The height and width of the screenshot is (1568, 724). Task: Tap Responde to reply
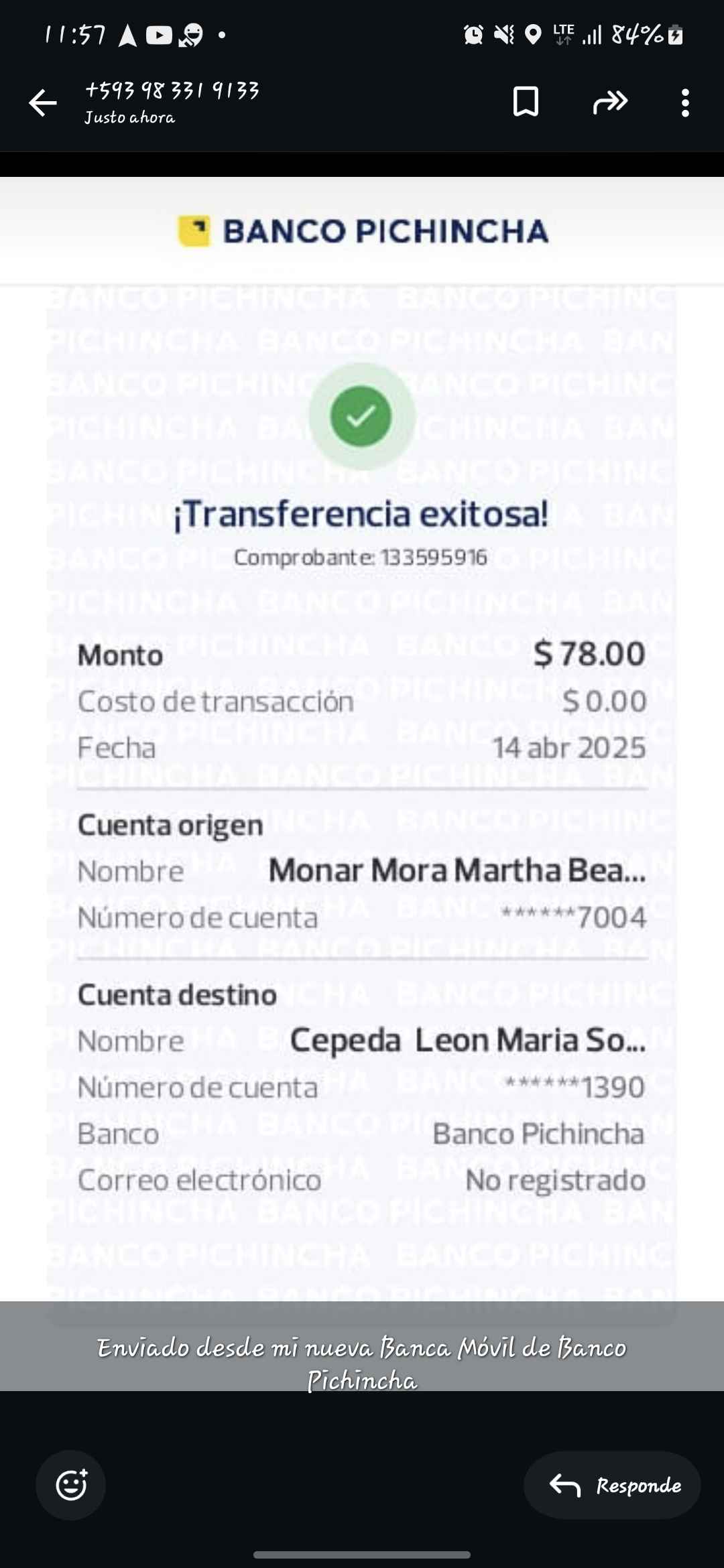(x=613, y=1485)
